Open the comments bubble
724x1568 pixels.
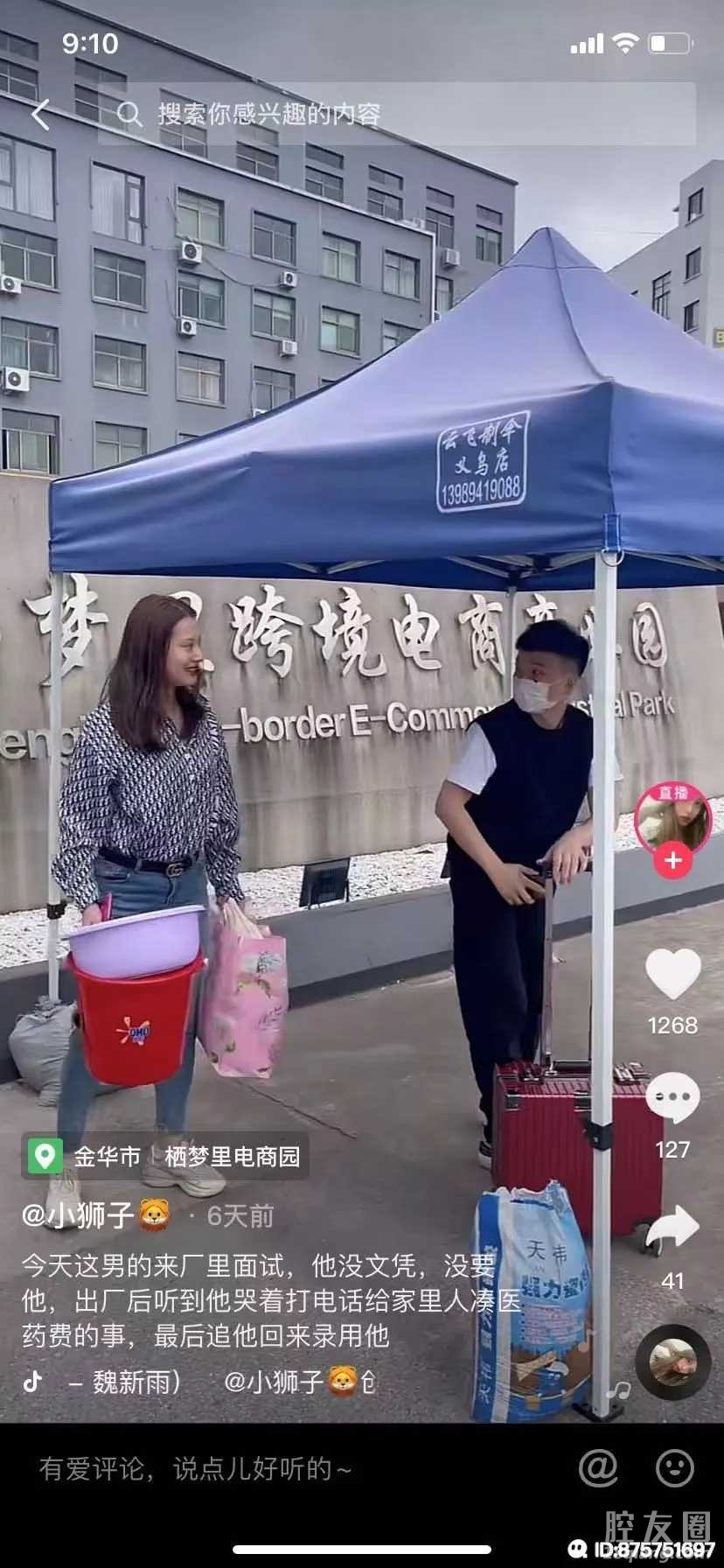coord(672,1097)
